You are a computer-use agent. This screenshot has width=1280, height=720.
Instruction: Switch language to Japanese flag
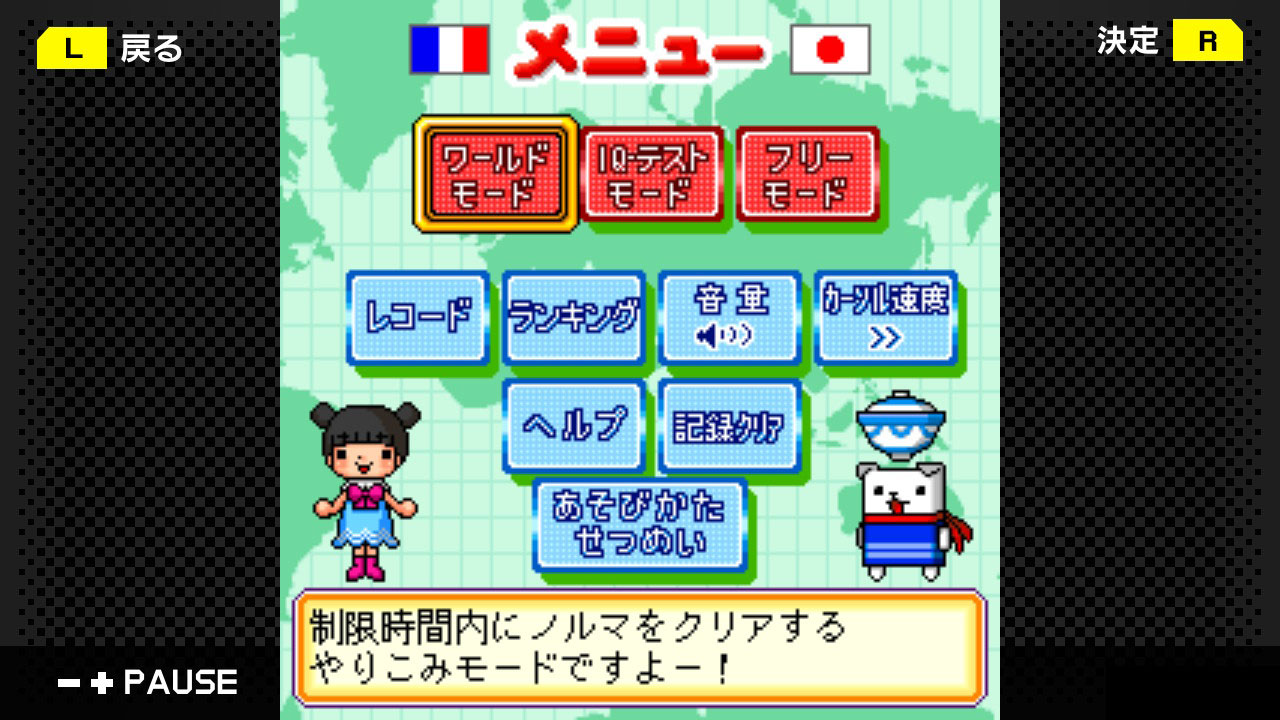(x=830, y=49)
